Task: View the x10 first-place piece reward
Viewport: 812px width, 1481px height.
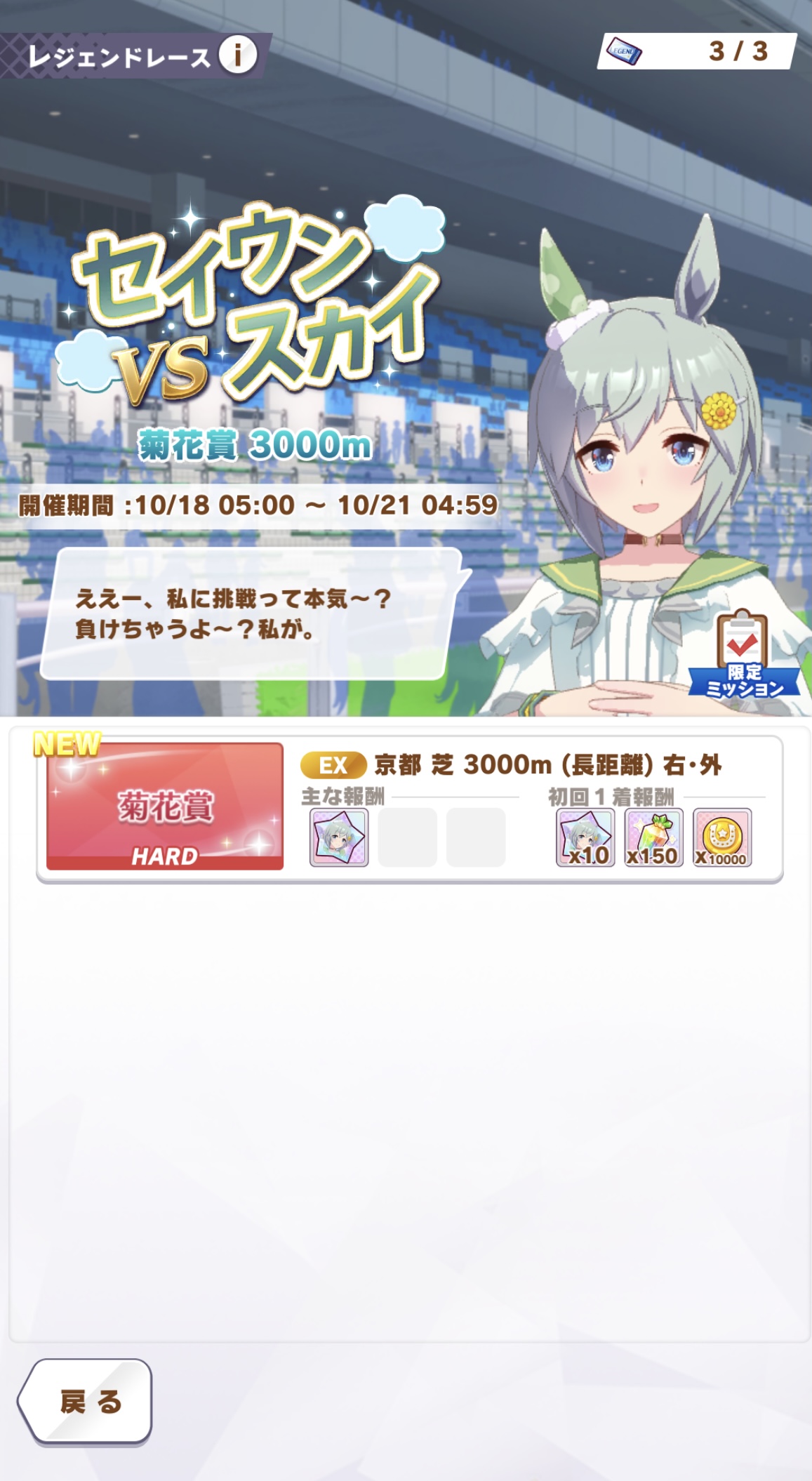Action: [585, 837]
